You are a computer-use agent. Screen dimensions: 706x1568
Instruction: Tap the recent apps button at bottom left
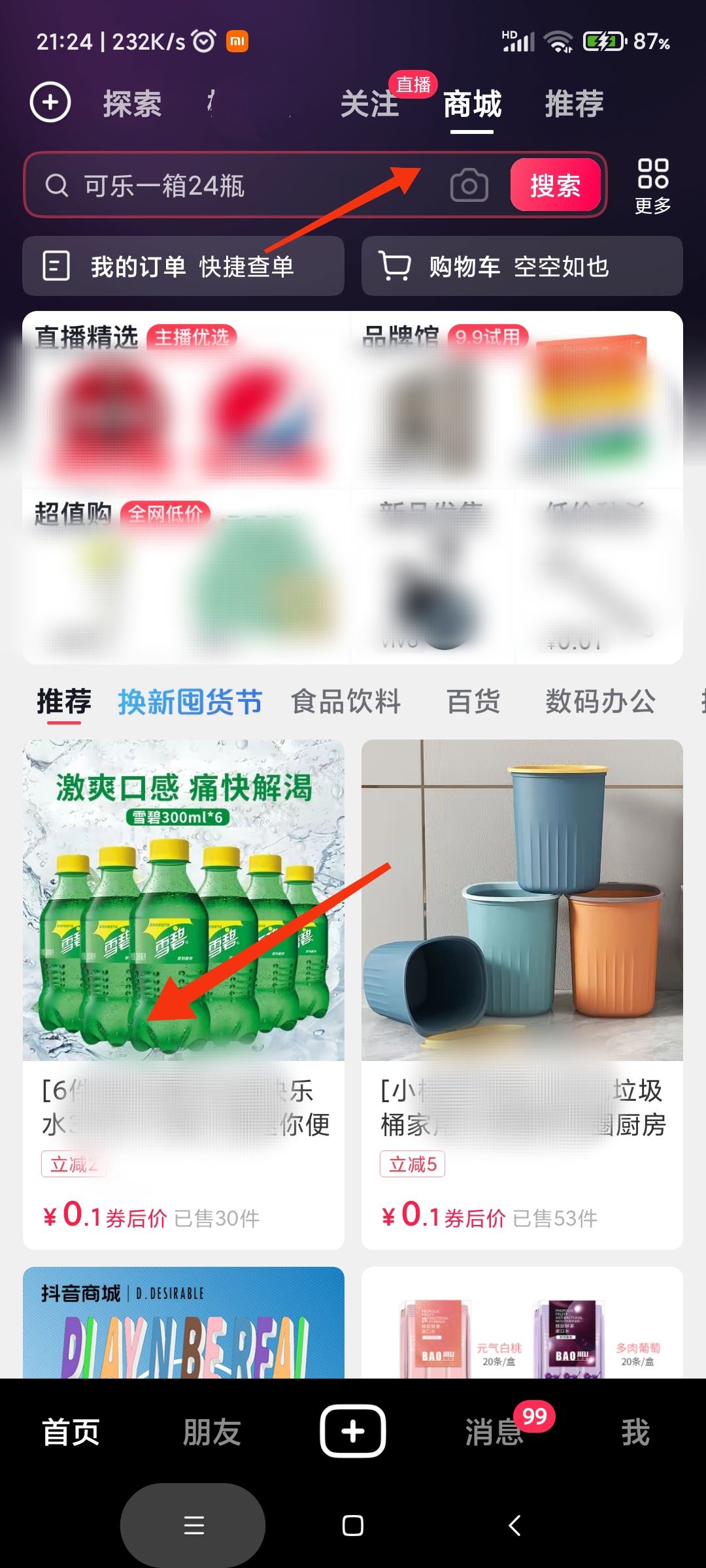(193, 1526)
